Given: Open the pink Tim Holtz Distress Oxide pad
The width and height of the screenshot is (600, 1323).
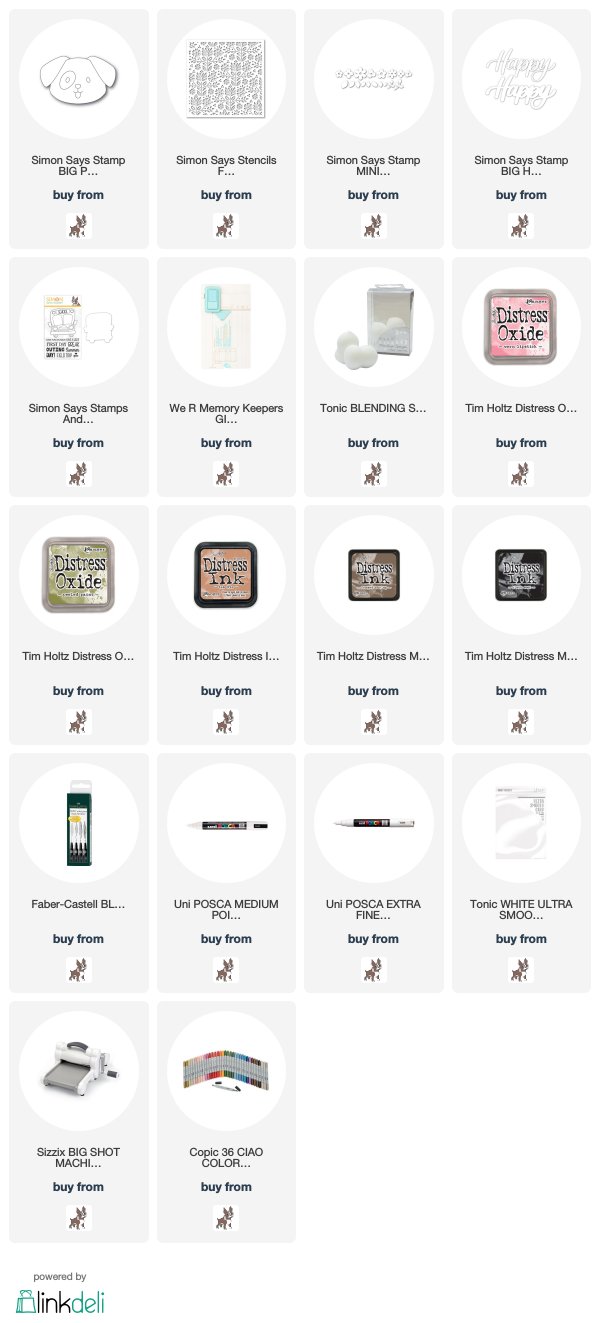Looking at the screenshot, I should (x=521, y=377).
